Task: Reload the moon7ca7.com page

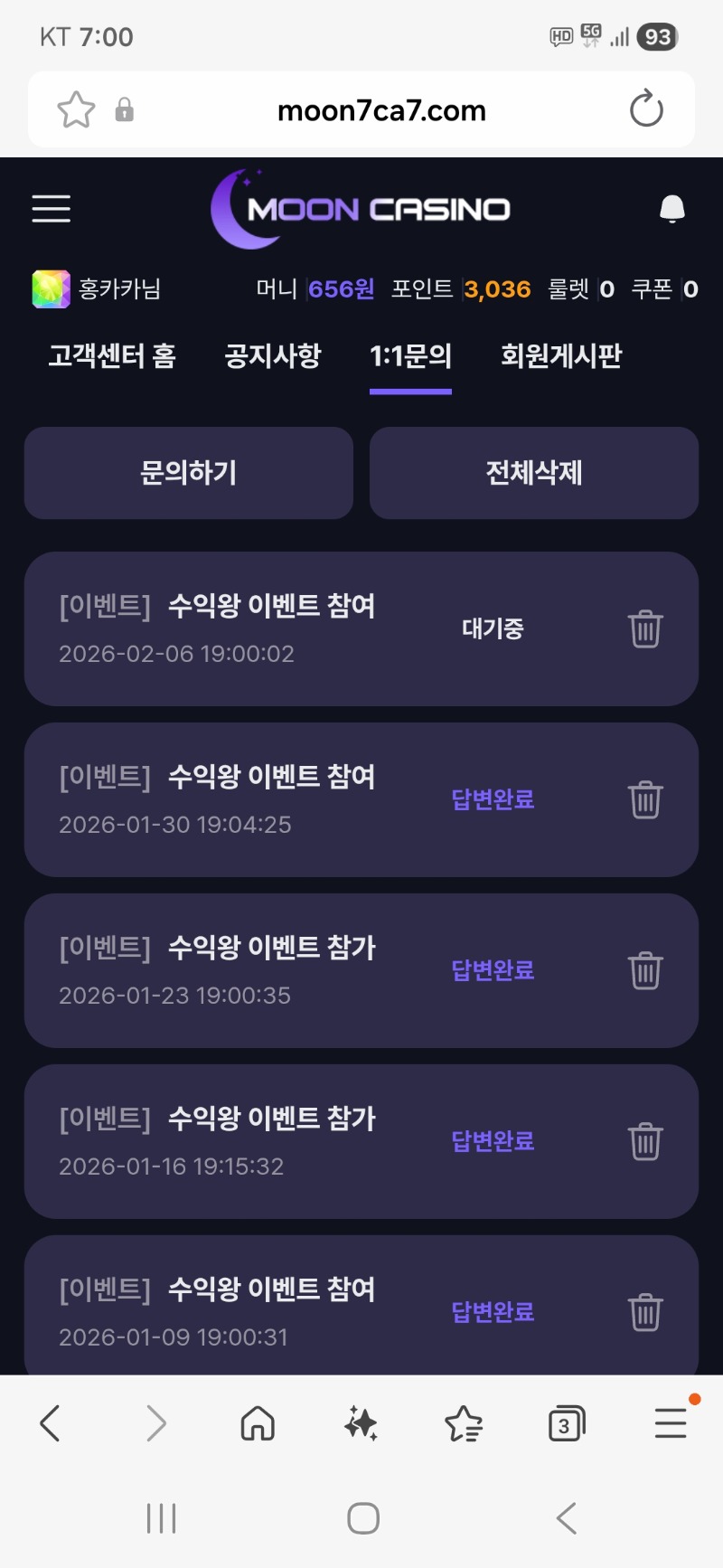Action: click(646, 109)
